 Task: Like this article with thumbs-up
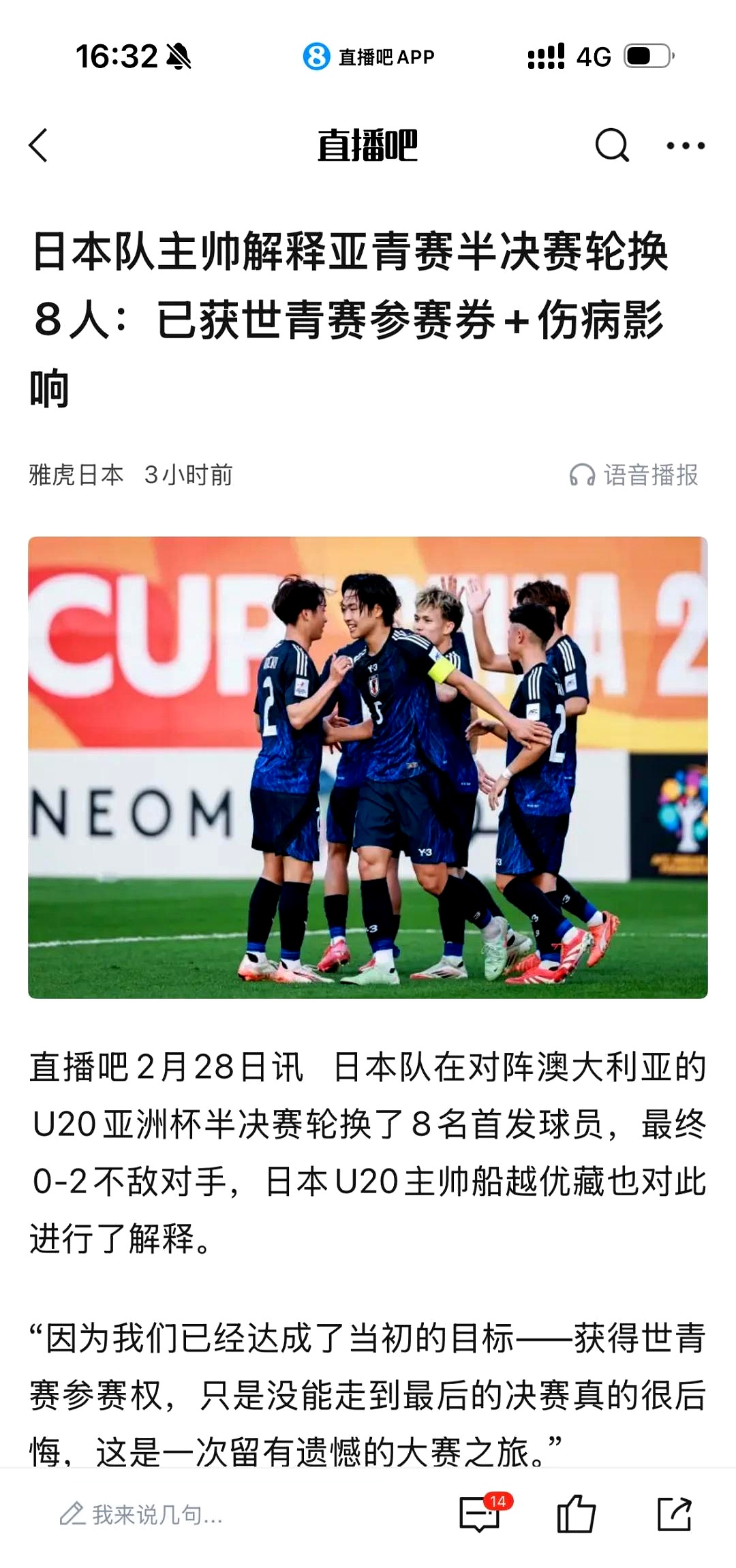[576, 1514]
